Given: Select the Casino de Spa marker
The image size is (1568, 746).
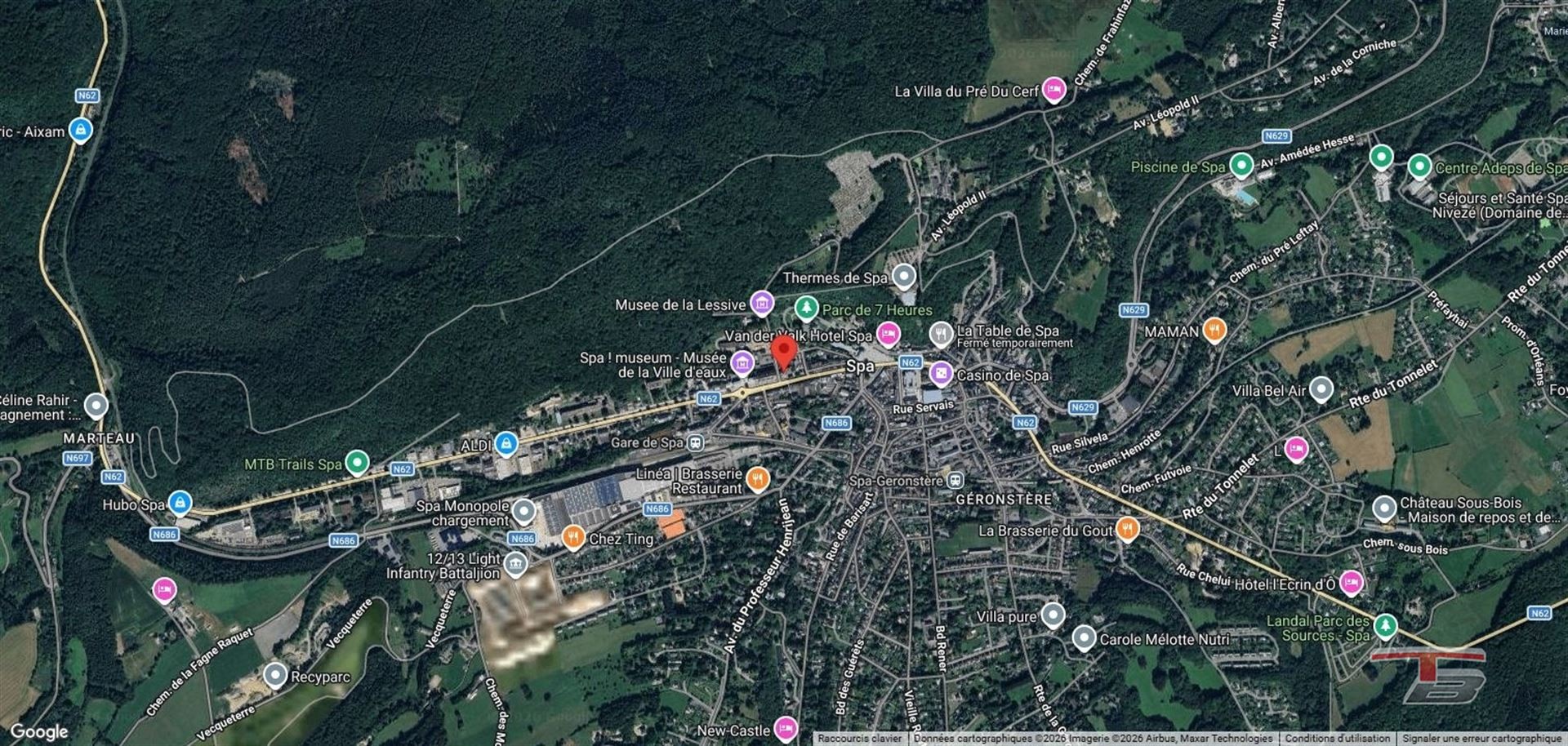Looking at the screenshot, I should click(941, 374).
